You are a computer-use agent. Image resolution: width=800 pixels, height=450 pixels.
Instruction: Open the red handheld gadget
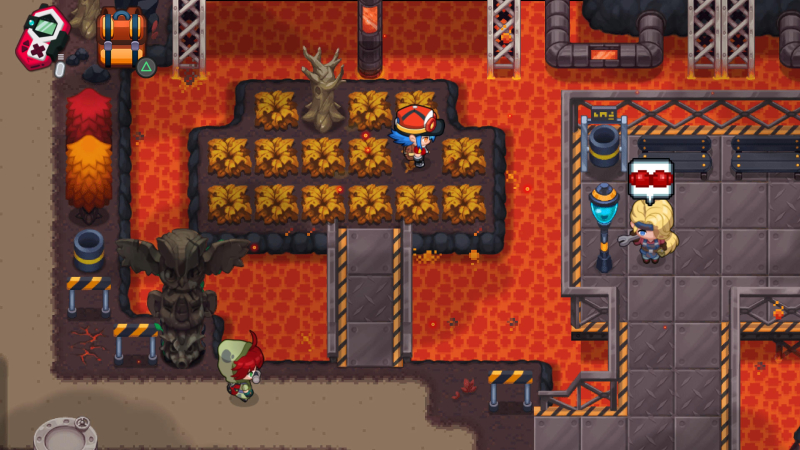coord(42,36)
